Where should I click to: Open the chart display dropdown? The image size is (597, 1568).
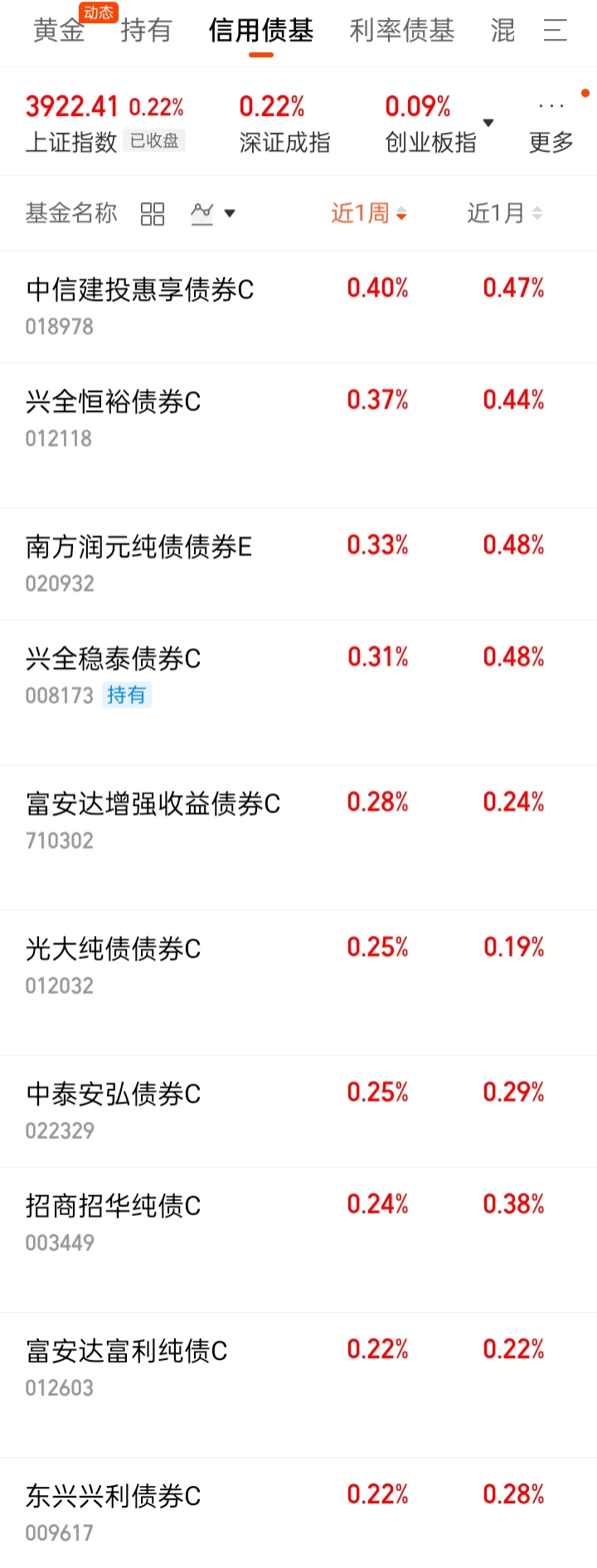click(x=213, y=214)
